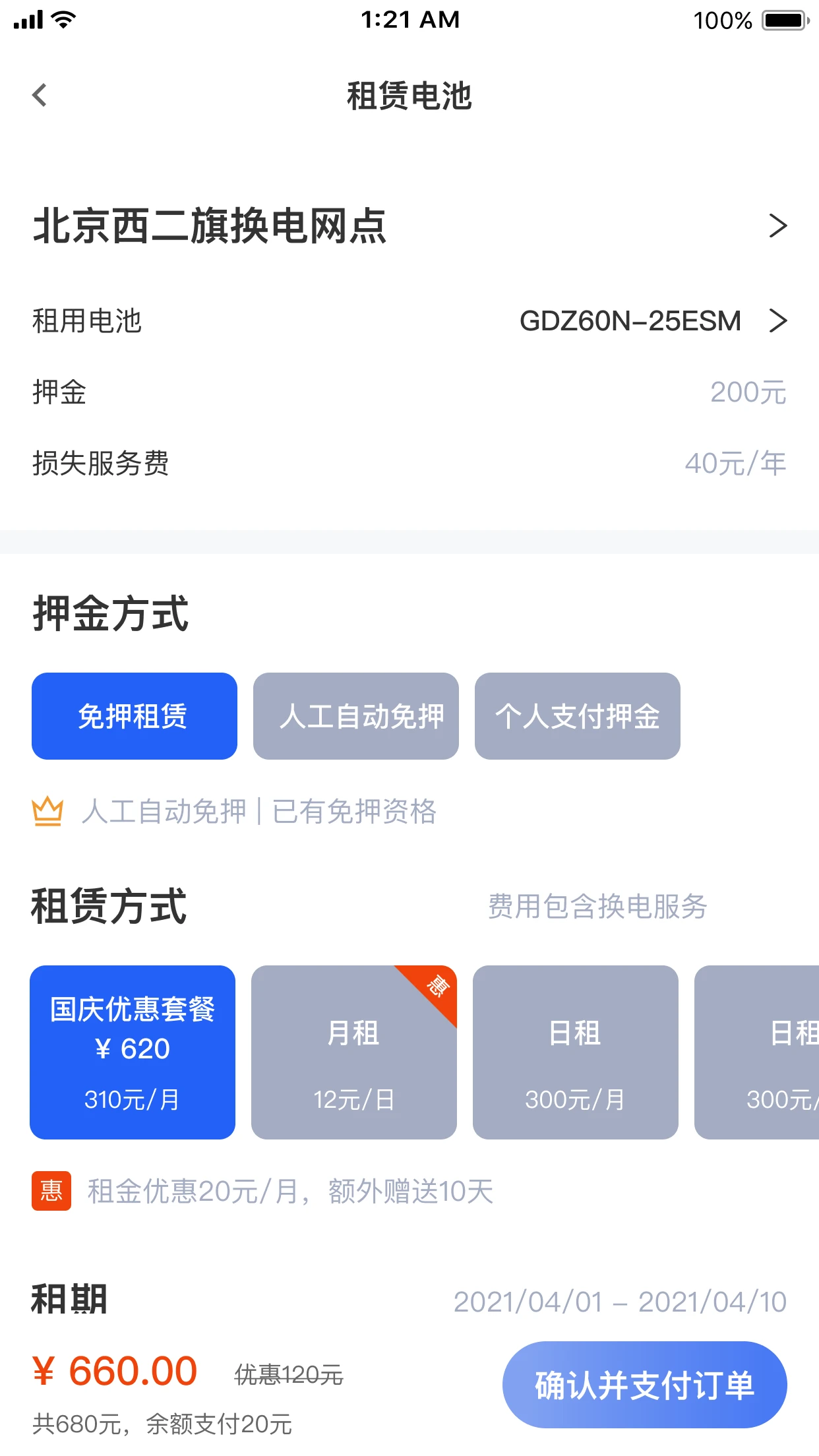Click the 100% battery percentage indicator
819x1456 pixels.
pos(723,20)
